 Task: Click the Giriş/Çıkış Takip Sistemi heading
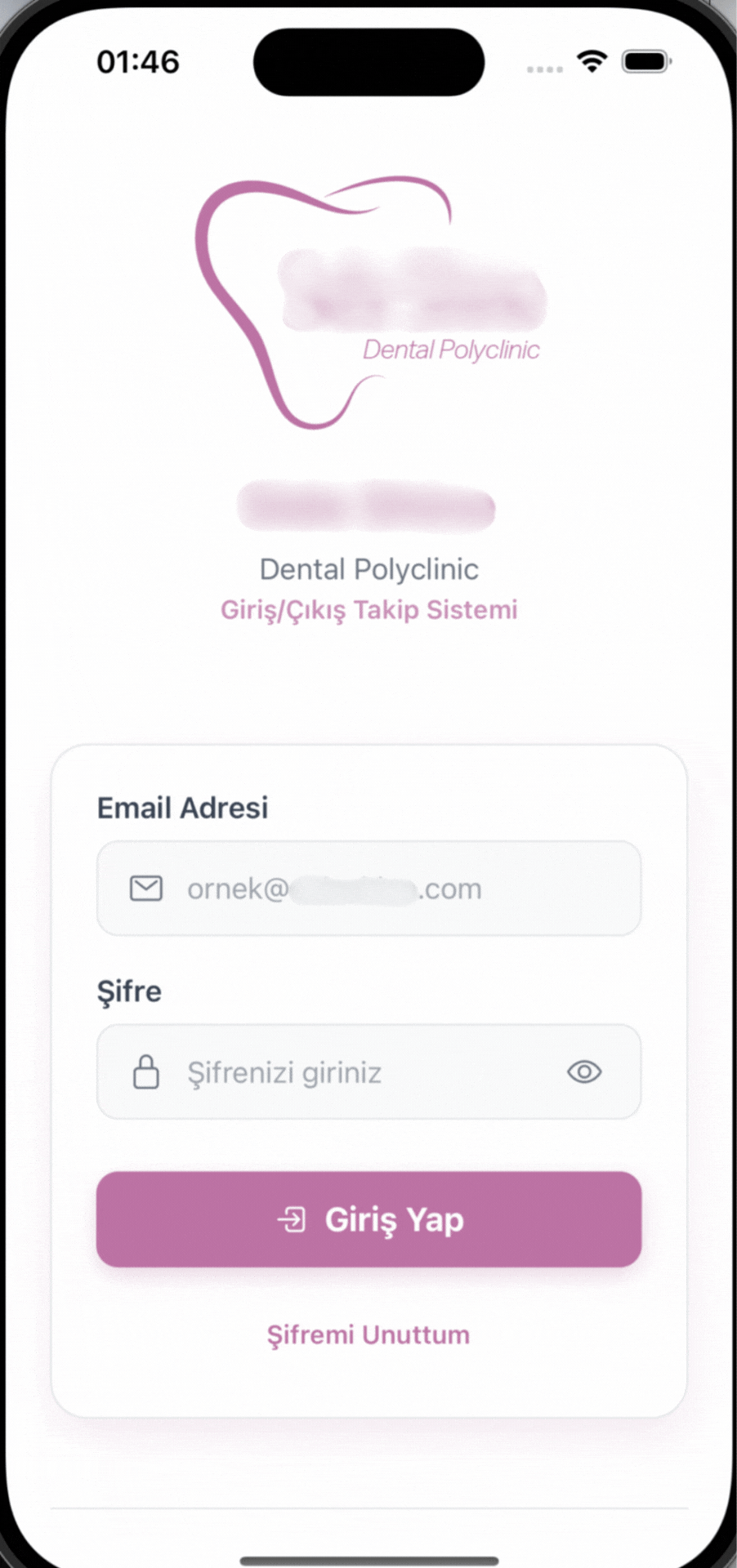pyautogui.click(x=368, y=609)
